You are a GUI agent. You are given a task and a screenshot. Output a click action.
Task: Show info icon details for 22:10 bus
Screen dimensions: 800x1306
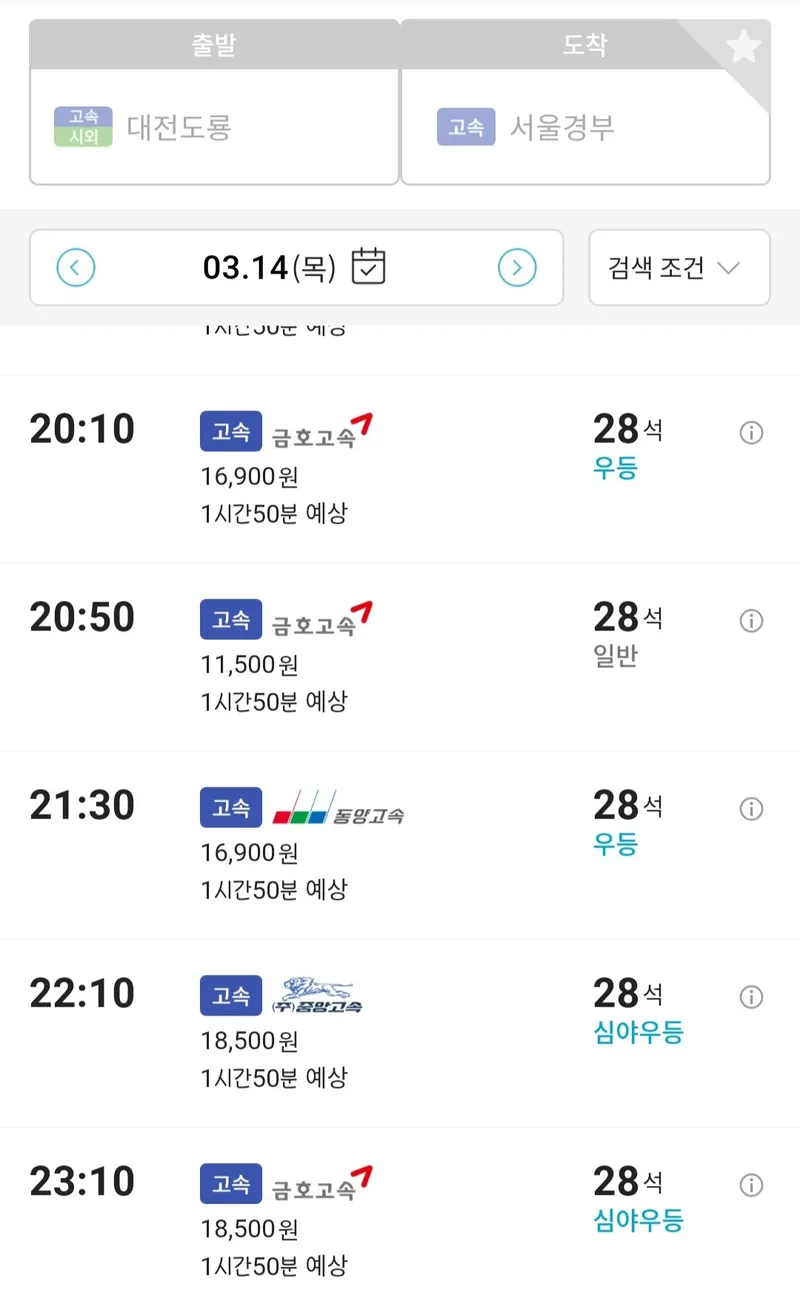[x=751, y=996]
